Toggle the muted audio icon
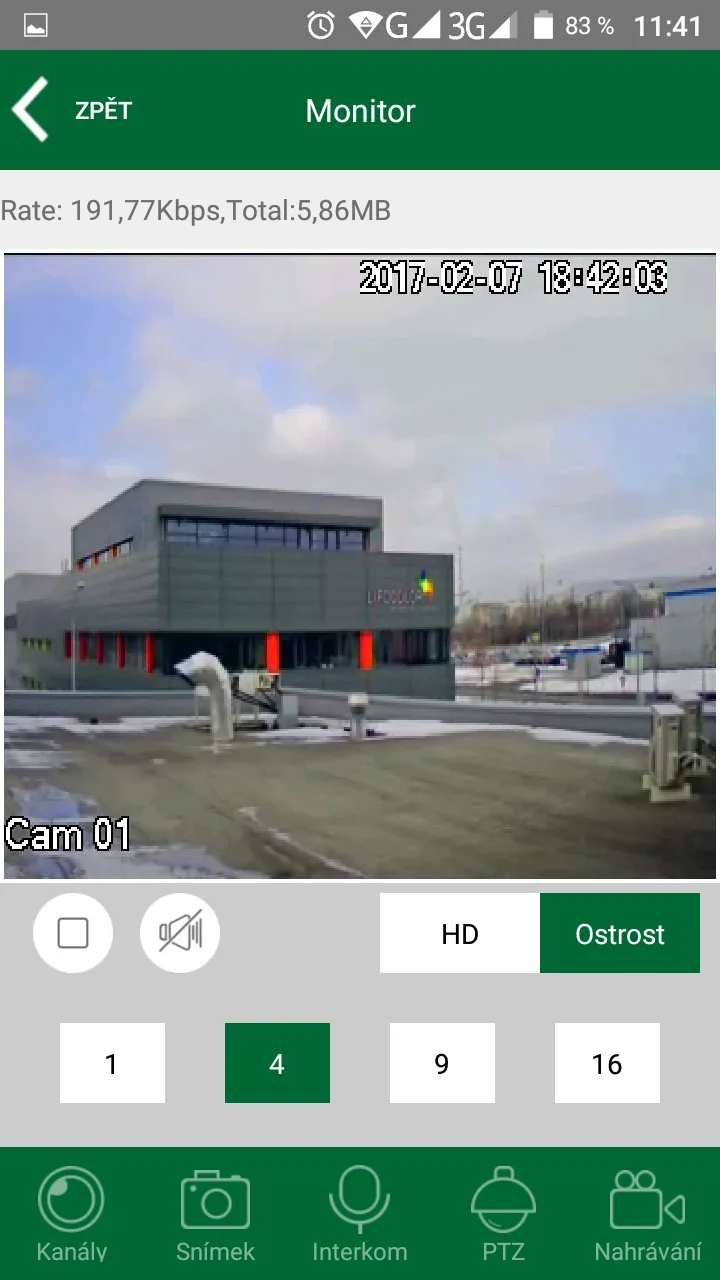The width and height of the screenshot is (720, 1280). point(180,933)
